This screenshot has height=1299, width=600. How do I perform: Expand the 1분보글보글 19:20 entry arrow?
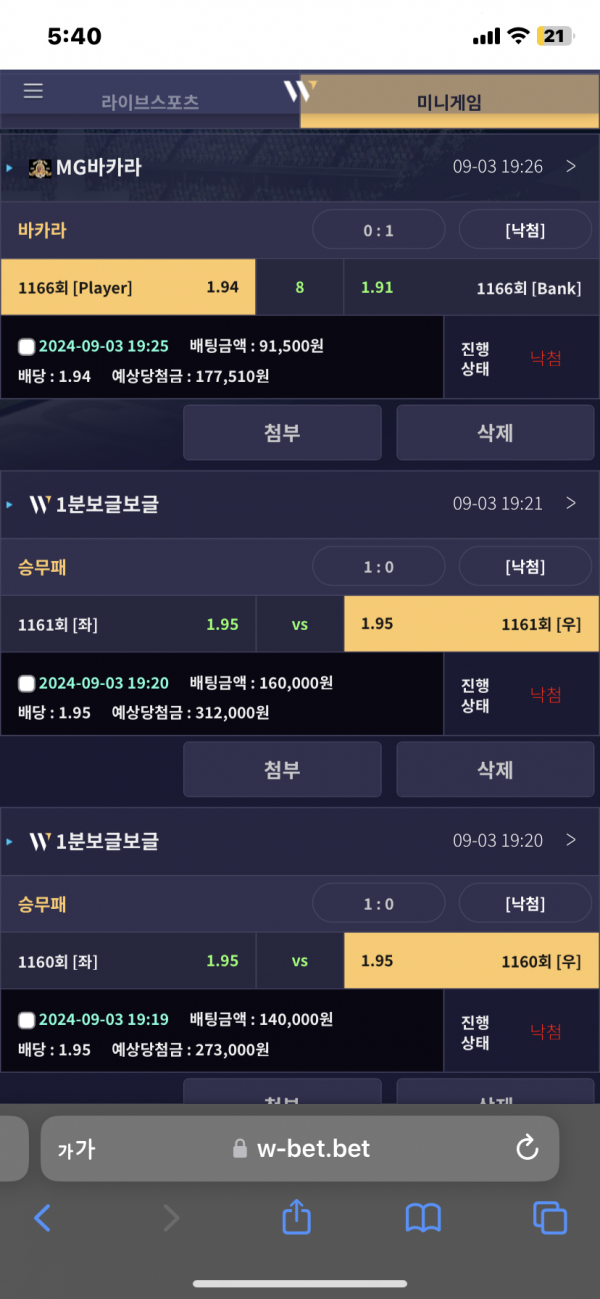coord(571,841)
